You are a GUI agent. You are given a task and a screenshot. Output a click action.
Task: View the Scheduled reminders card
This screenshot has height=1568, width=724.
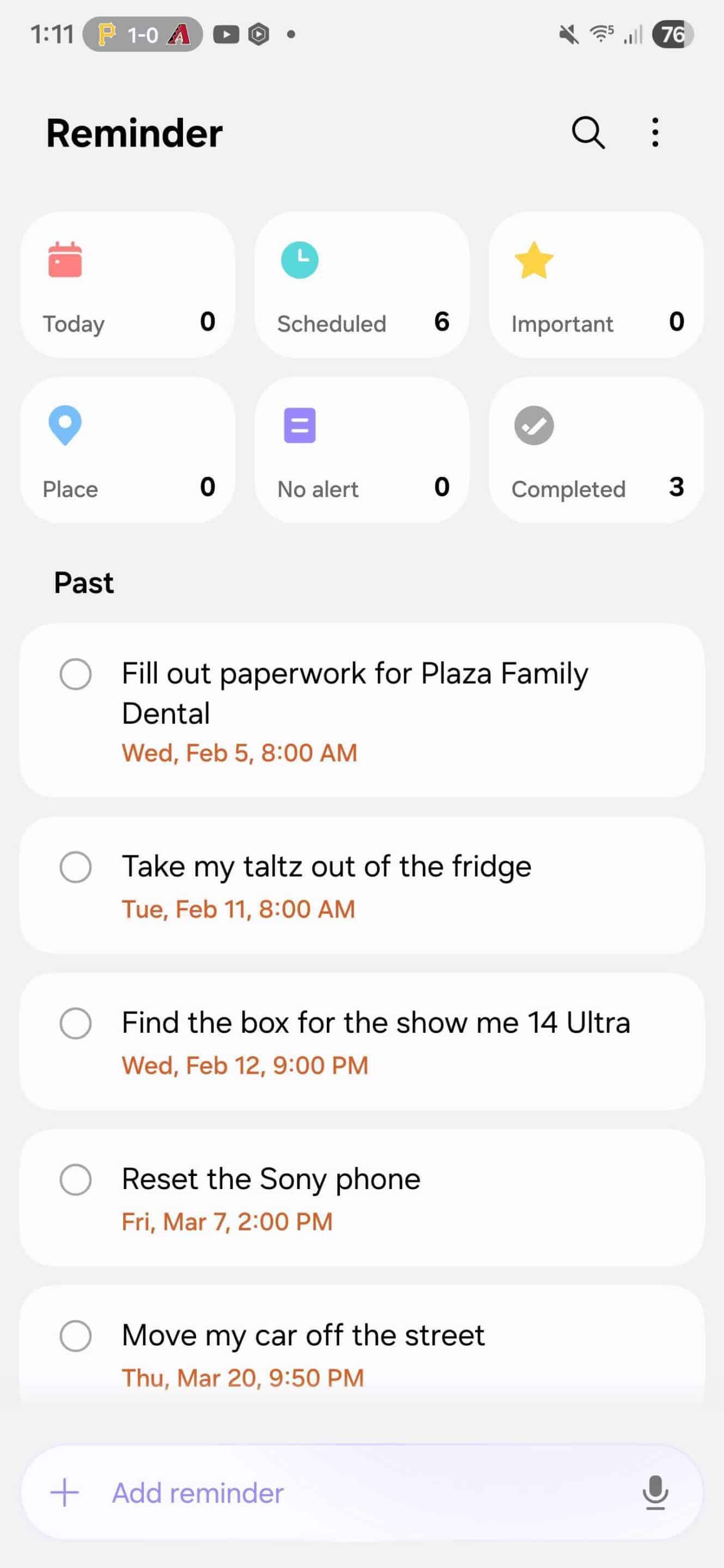(x=362, y=285)
